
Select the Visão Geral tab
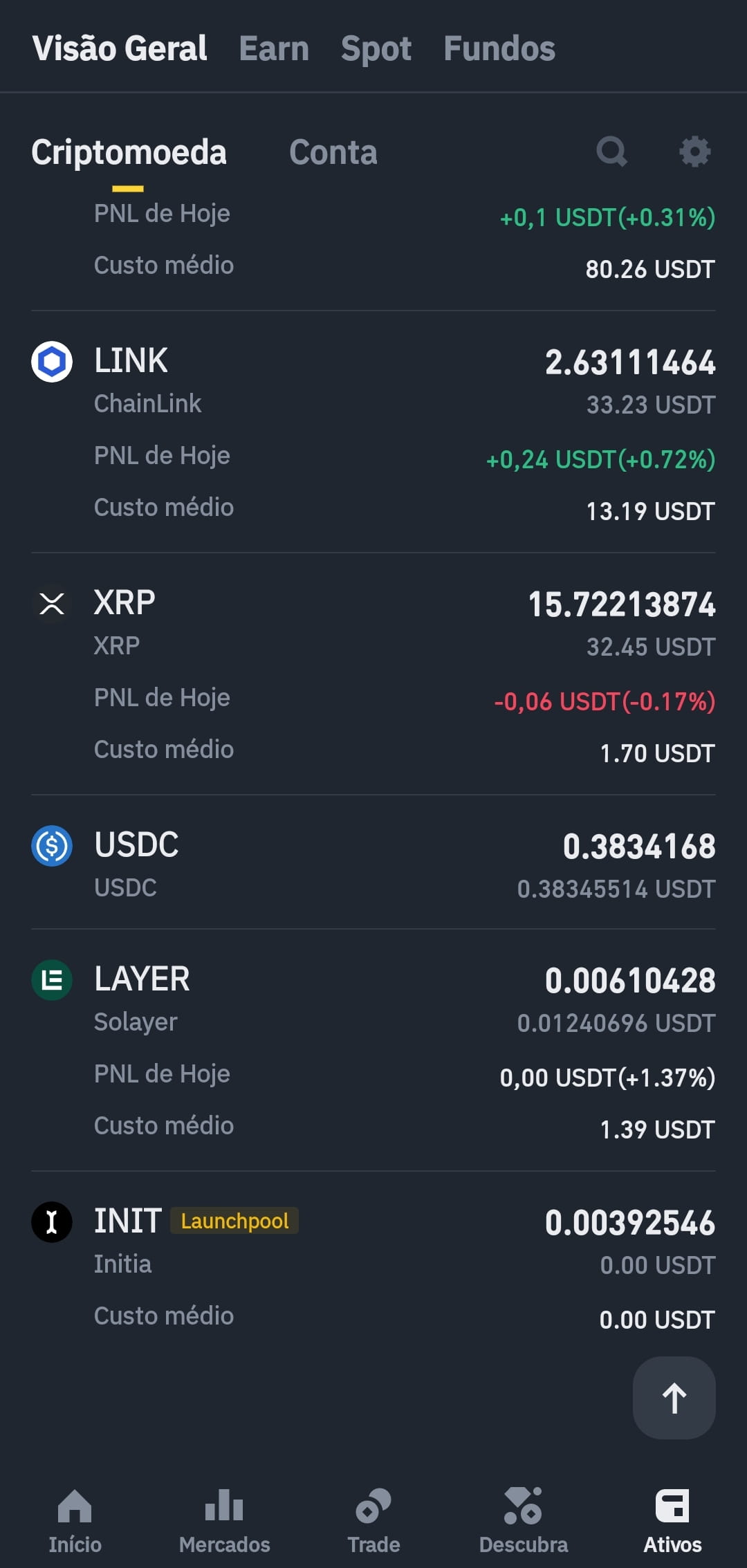tap(120, 48)
